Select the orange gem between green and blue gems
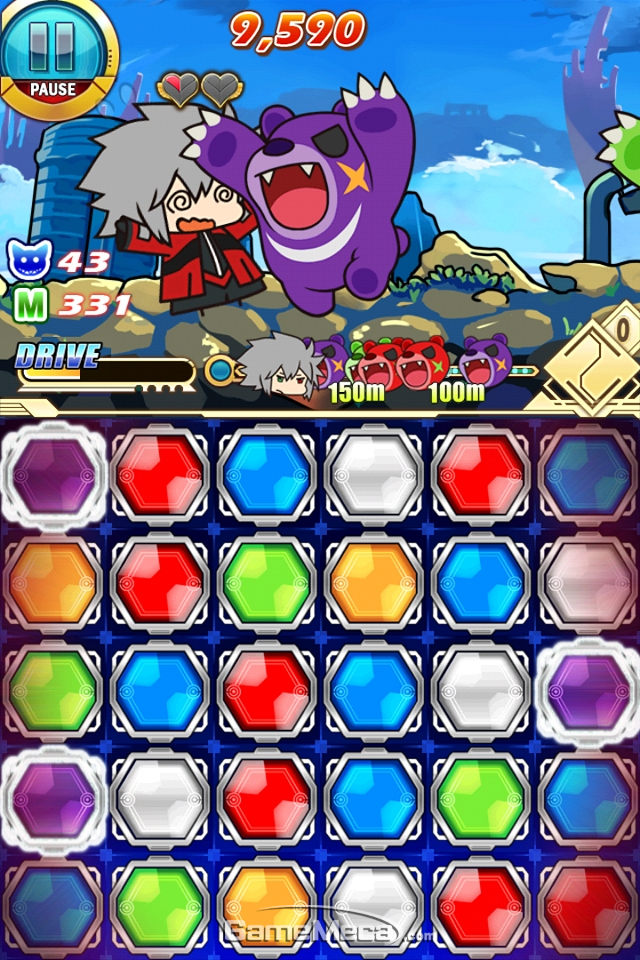 375,580
